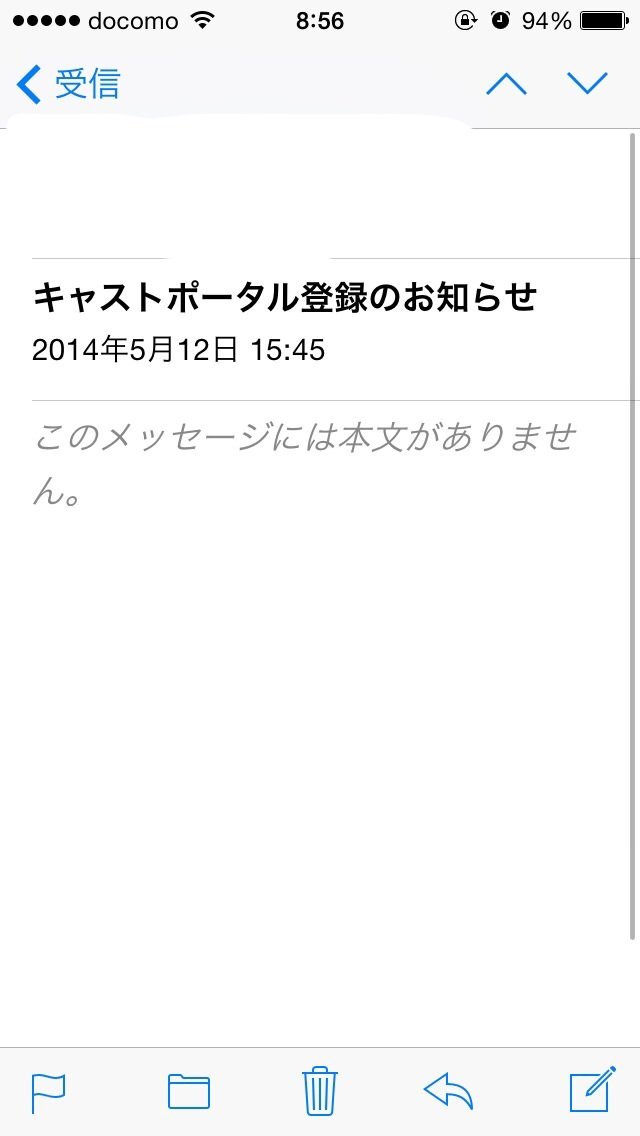Screen dimensions: 640x1136
Task: Flag this email
Action: click(48, 1092)
